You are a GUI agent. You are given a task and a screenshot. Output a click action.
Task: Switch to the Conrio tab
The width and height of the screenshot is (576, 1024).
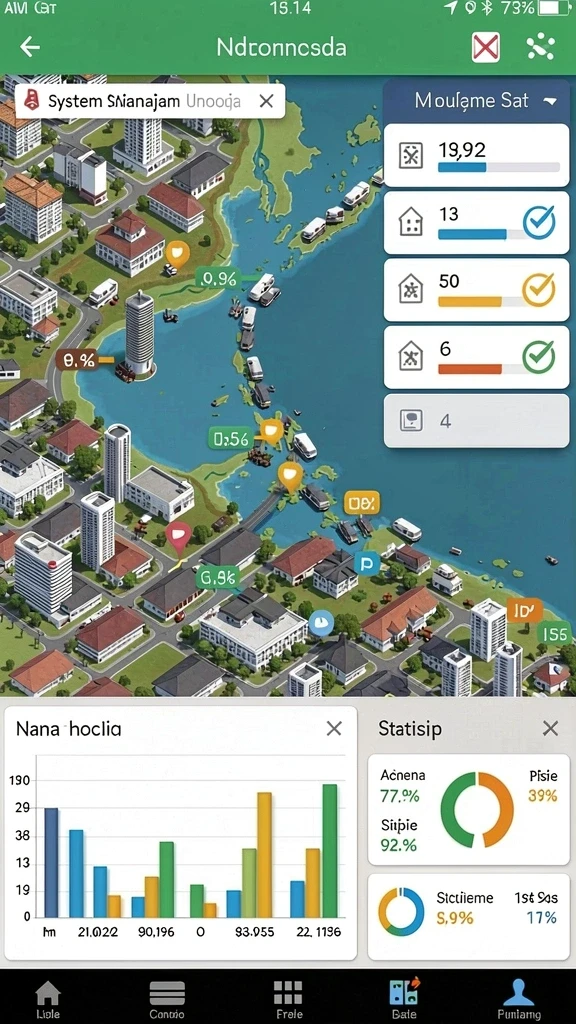(x=167, y=999)
